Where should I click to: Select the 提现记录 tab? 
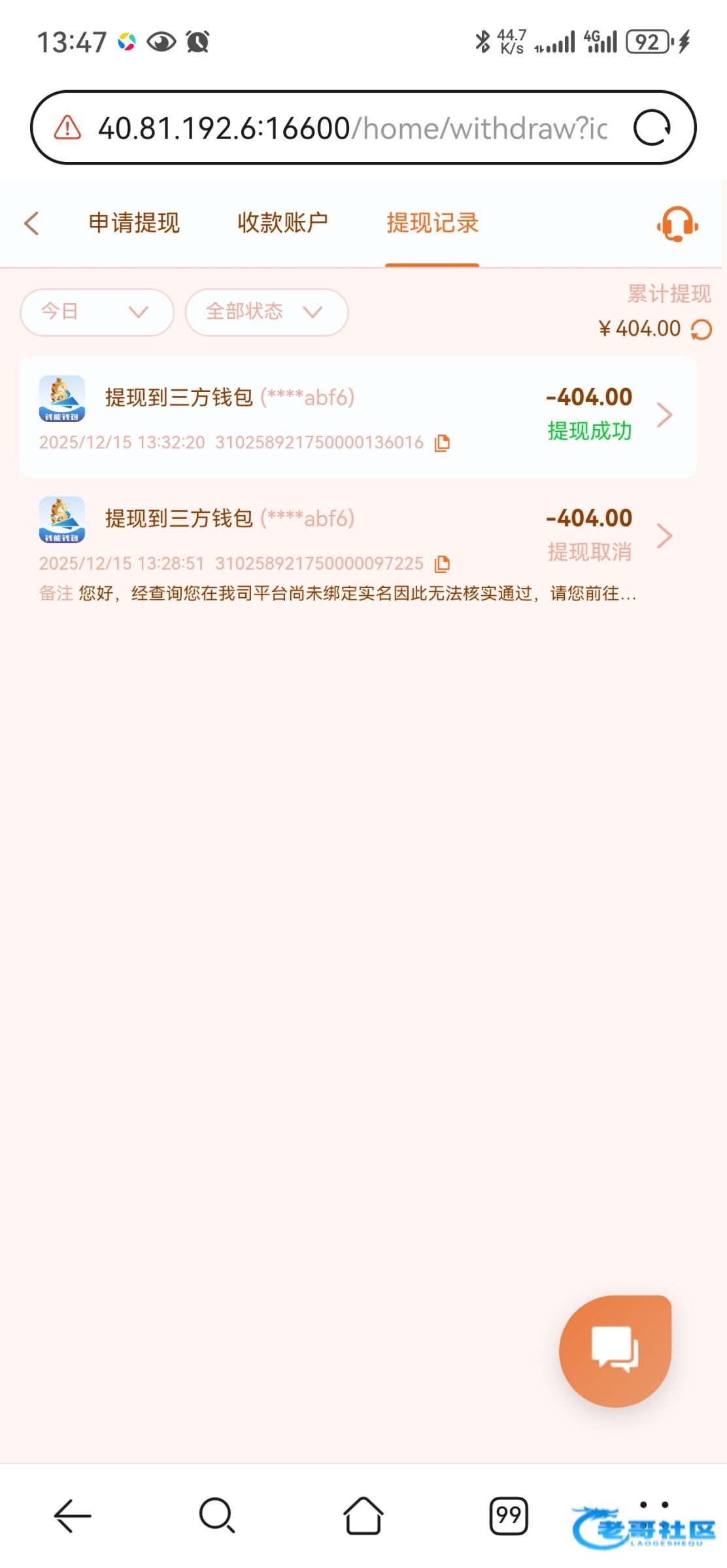[x=432, y=223]
